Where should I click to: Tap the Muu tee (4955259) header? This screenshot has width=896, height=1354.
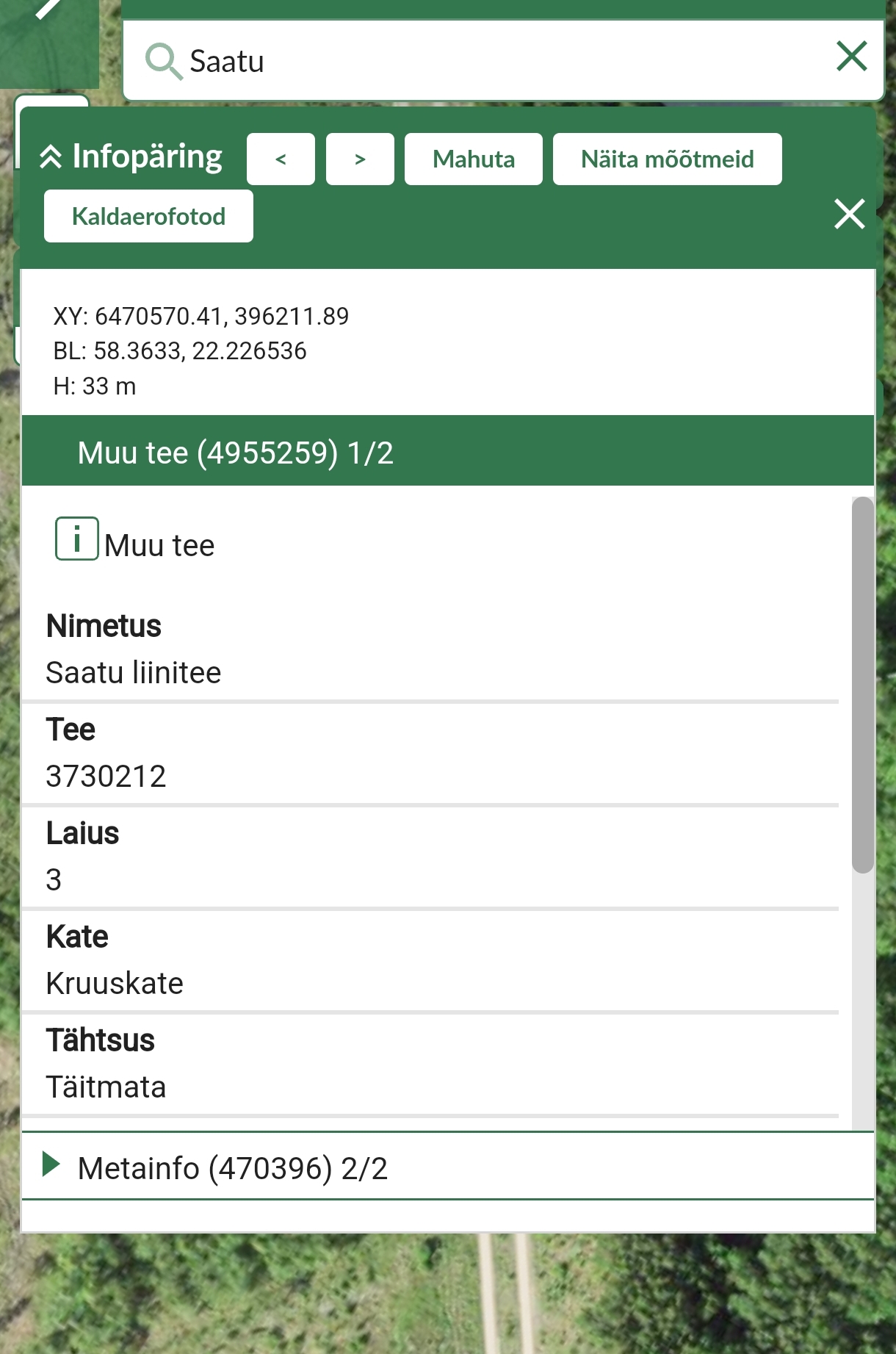235,452
